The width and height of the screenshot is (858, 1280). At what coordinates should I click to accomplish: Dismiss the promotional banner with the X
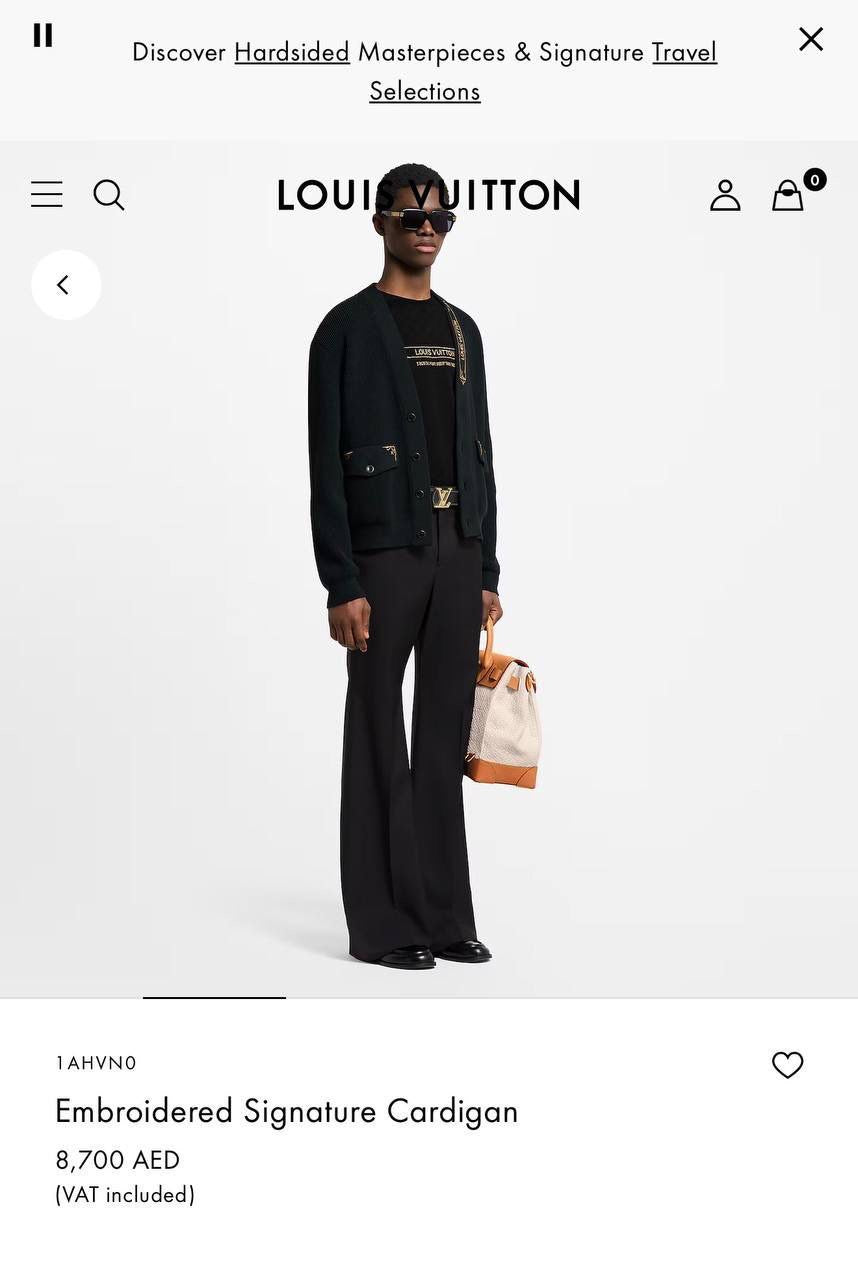810,38
